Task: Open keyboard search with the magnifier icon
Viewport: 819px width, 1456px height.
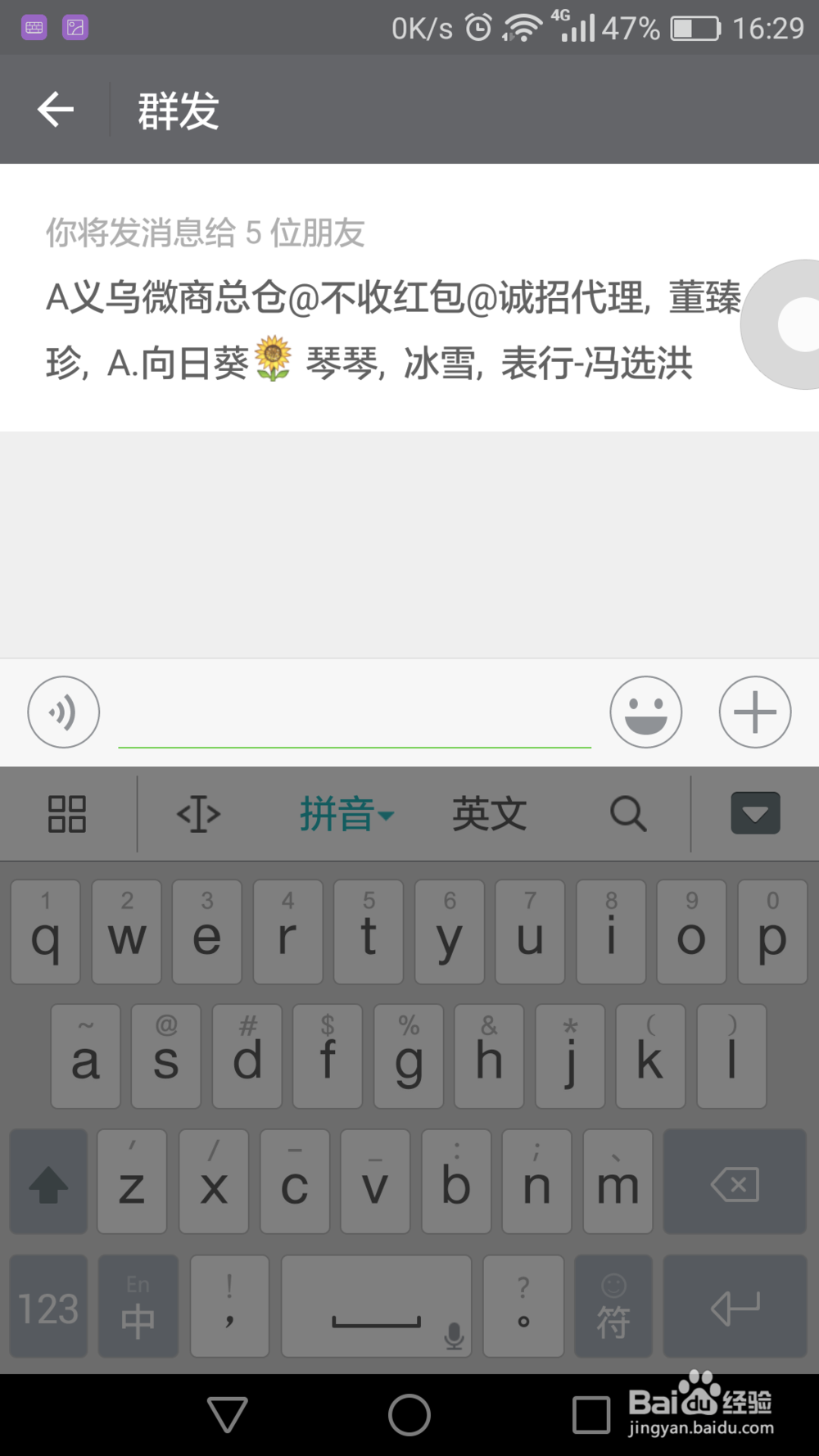Action: coord(627,813)
